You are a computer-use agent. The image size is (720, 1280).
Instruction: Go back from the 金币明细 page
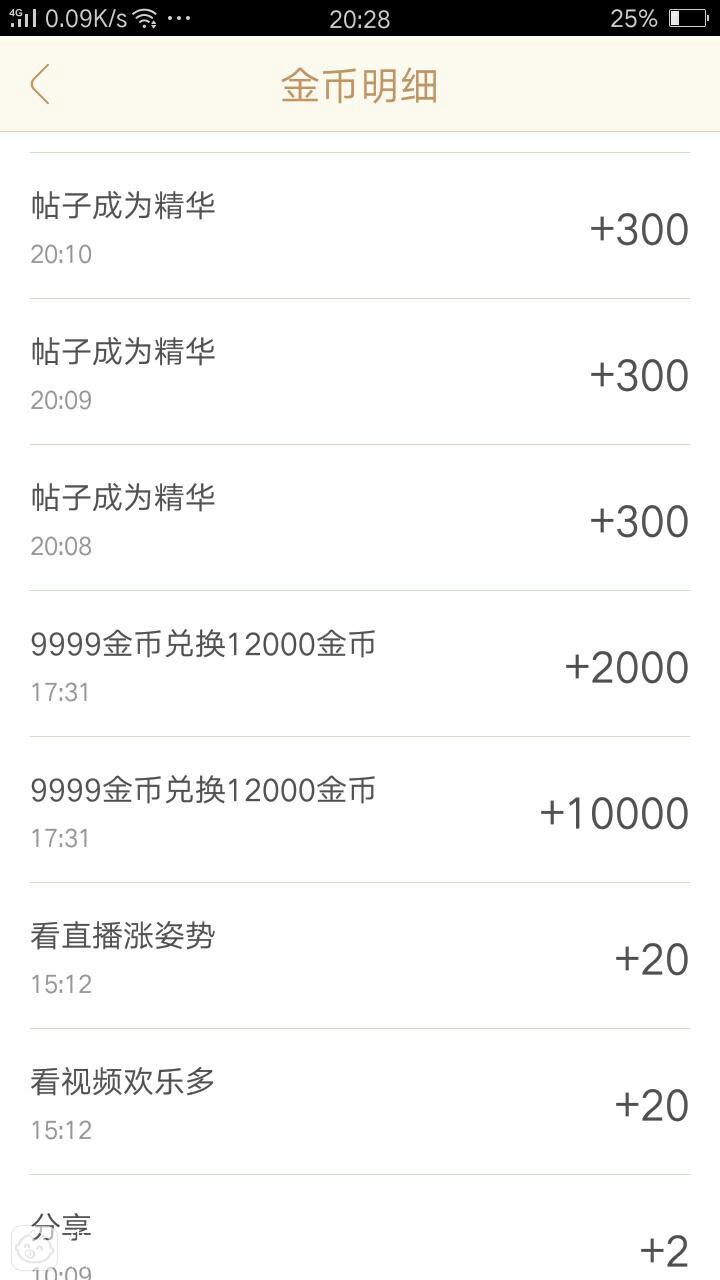(40, 85)
